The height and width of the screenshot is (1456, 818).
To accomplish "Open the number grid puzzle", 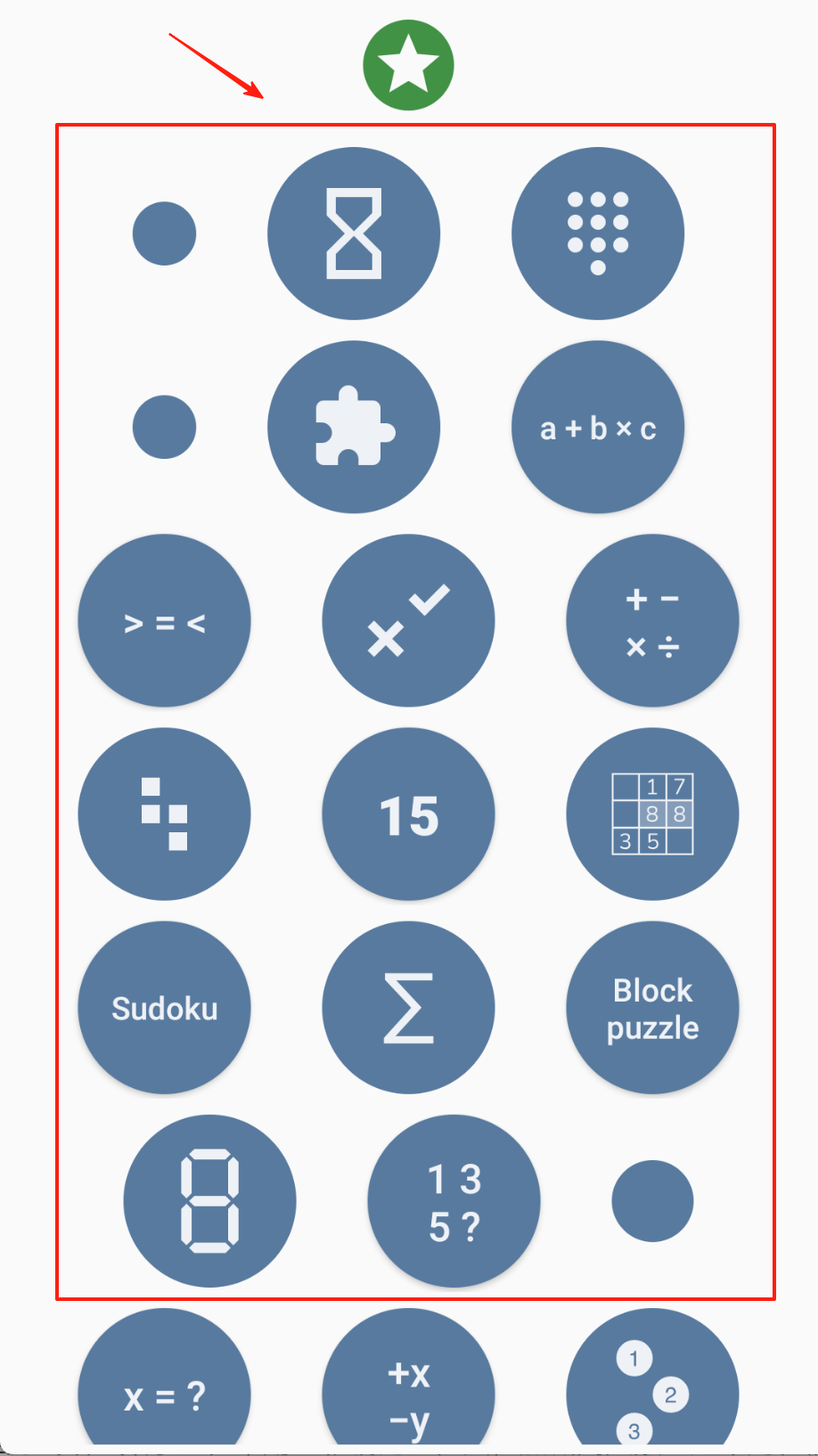I will 652,814.
